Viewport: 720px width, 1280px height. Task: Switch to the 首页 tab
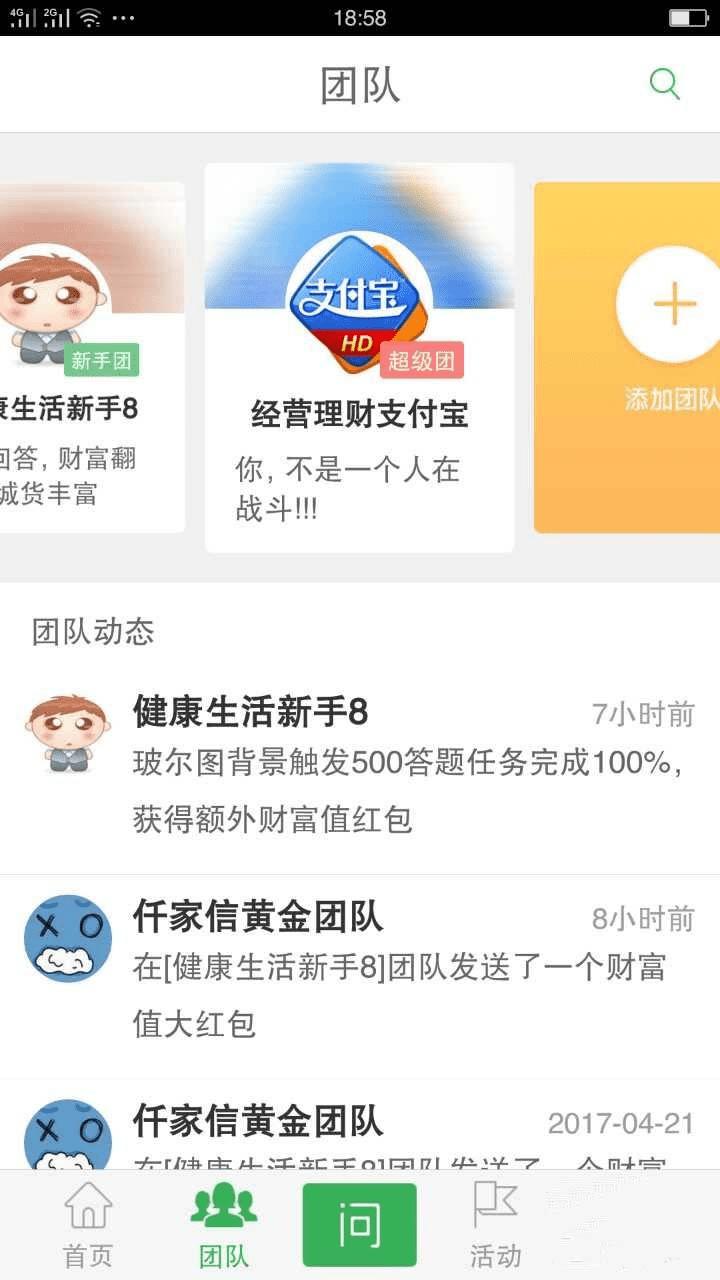point(88,1225)
